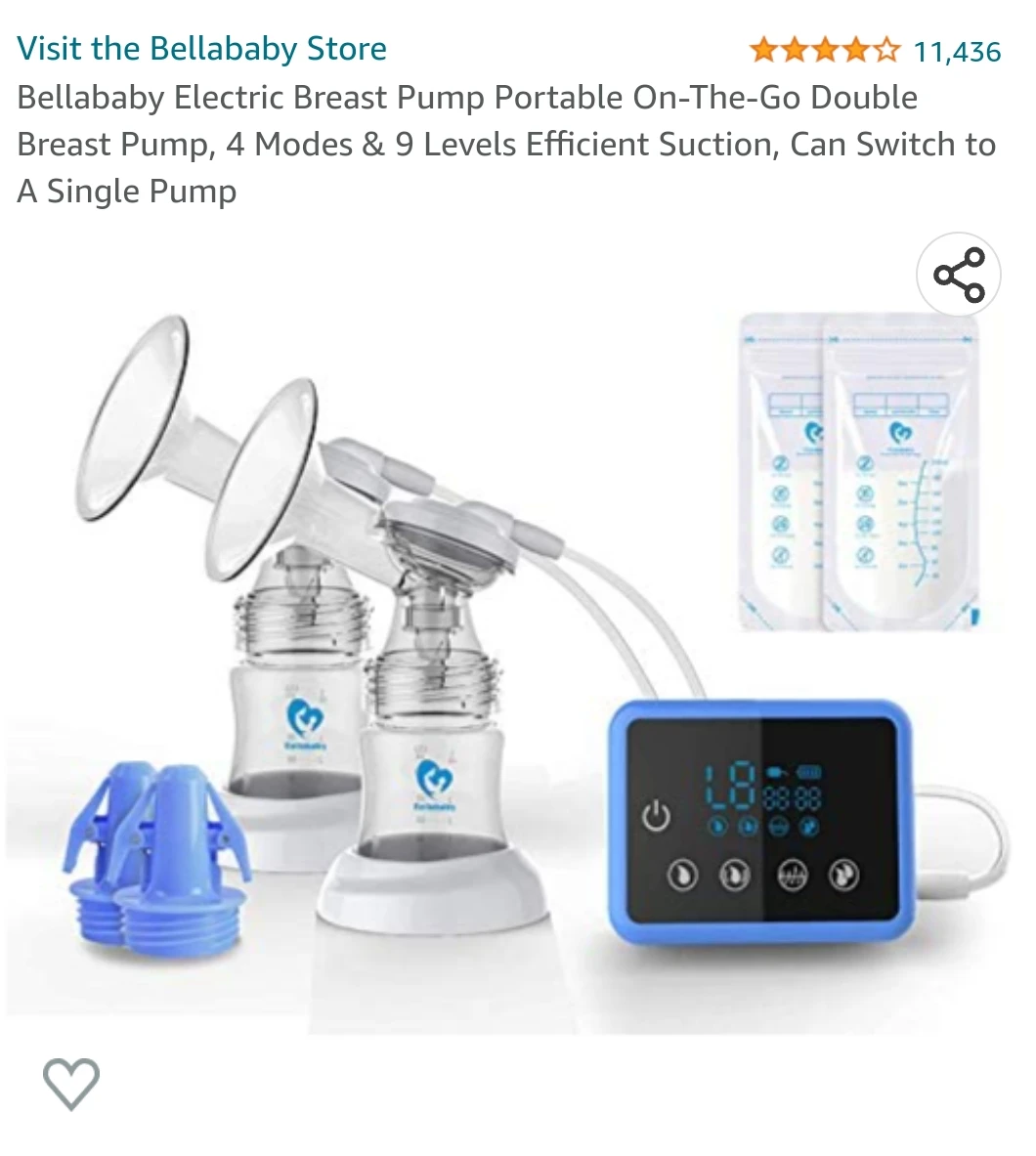Add product to wish list heart
The height and width of the screenshot is (1156, 1036).
click(x=71, y=1083)
